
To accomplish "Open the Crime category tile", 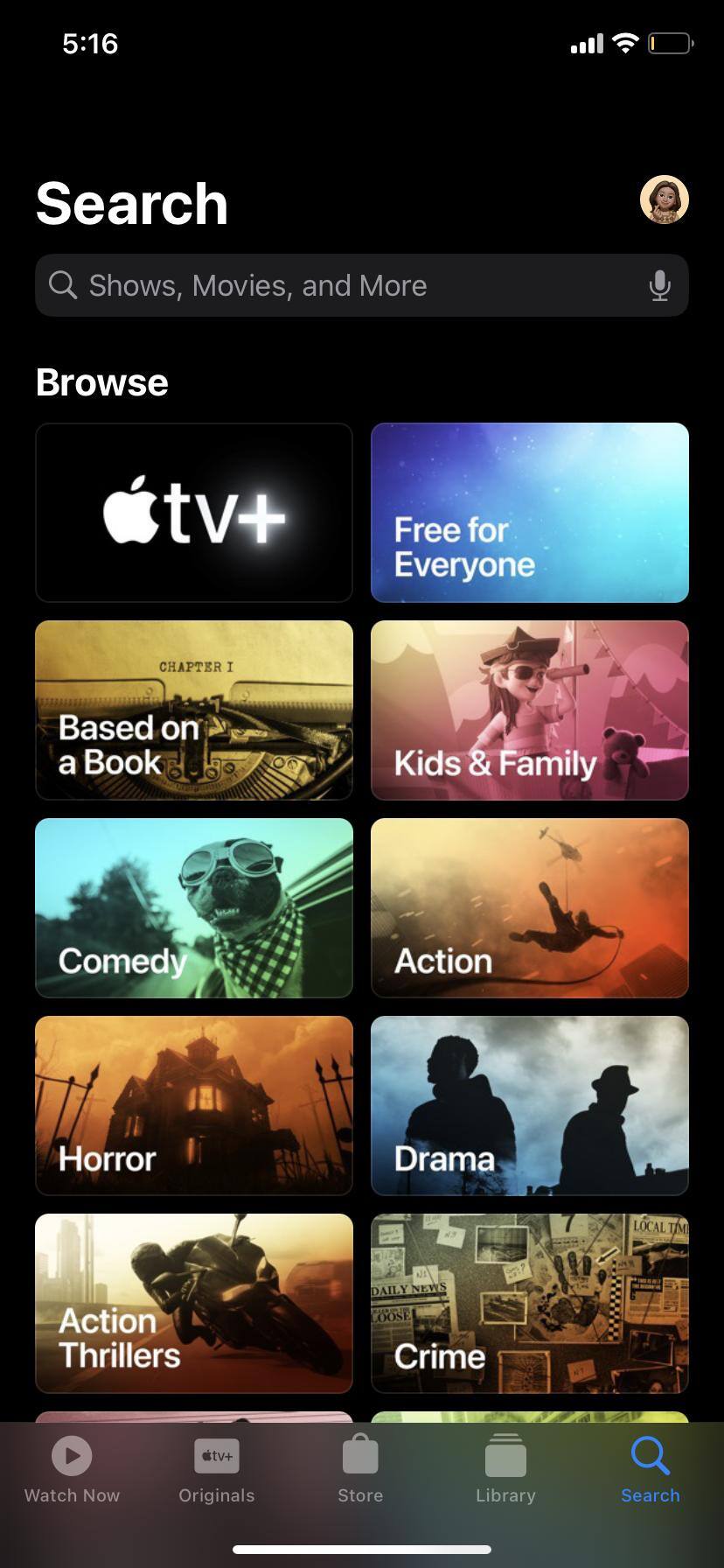I will [x=530, y=1304].
